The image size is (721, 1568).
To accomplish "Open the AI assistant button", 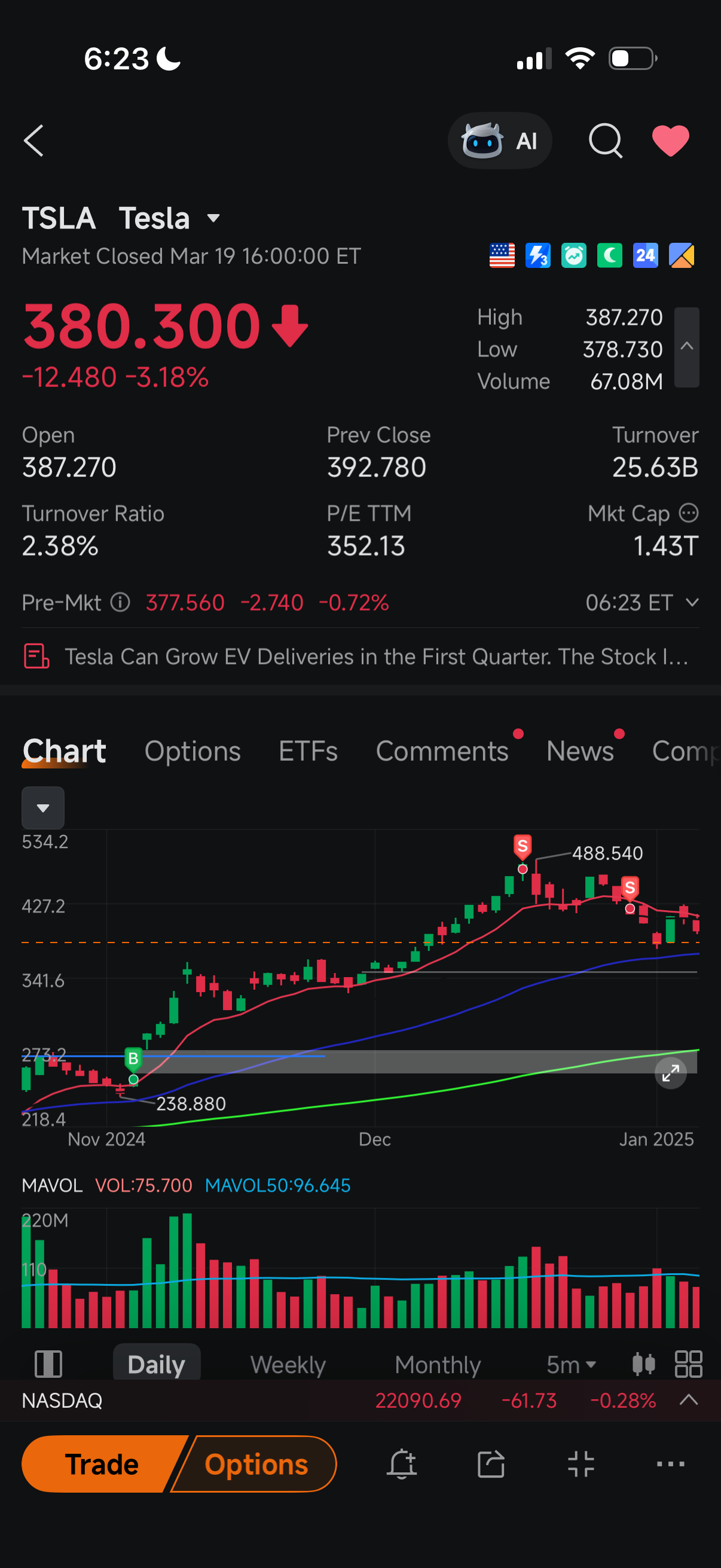I will click(x=500, y=141).
